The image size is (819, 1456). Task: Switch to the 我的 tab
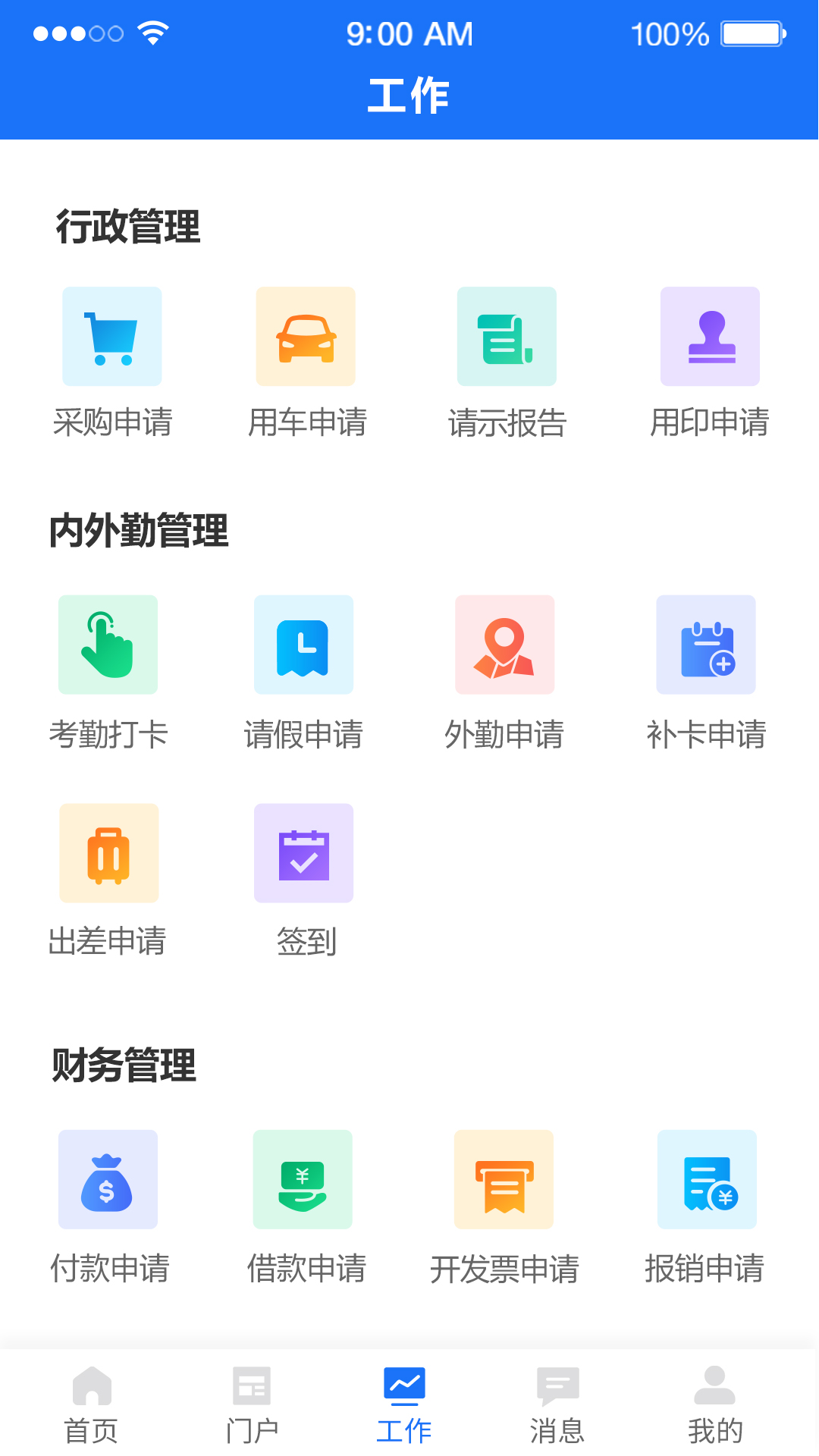pyautogui.click(x=714, y=1404)
